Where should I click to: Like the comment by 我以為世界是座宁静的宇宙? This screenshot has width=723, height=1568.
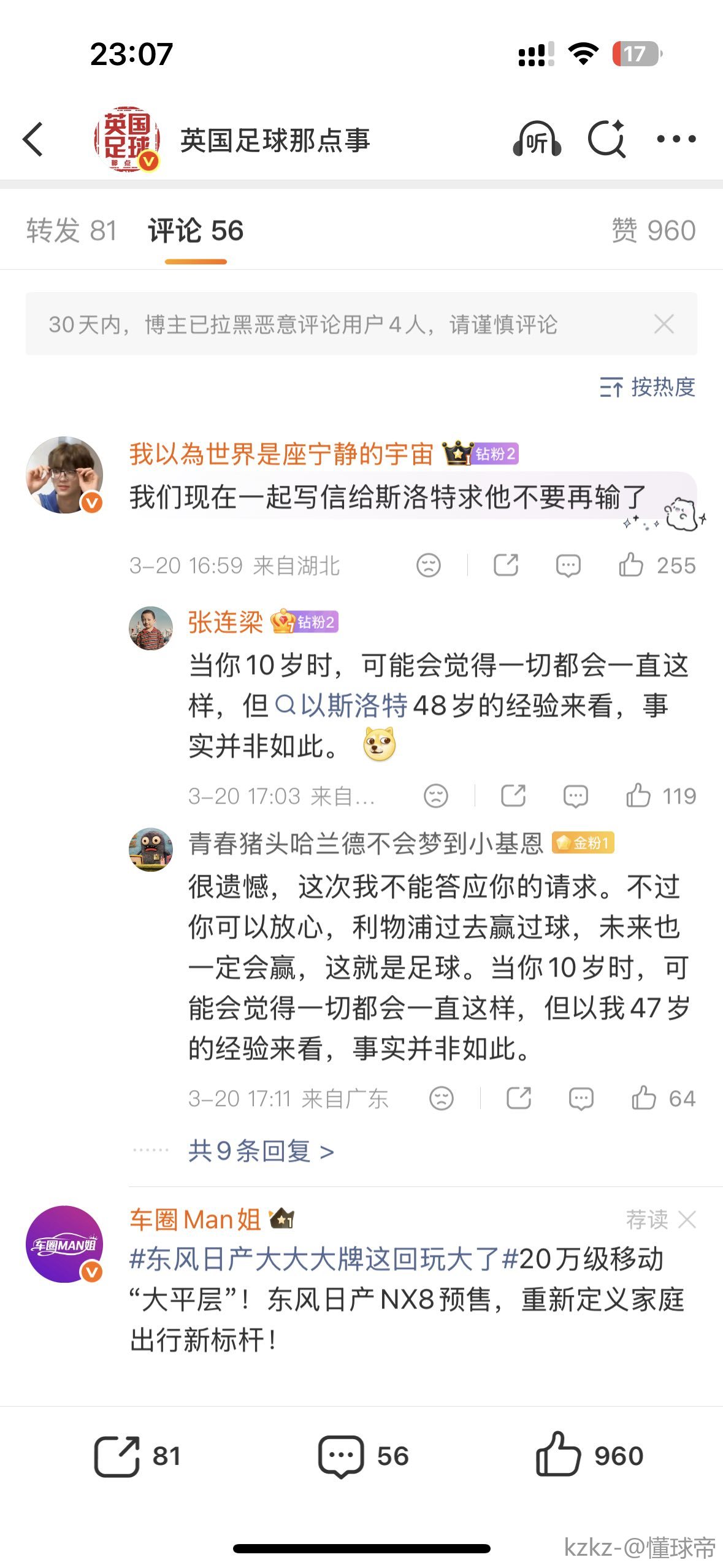pos(631,565)
